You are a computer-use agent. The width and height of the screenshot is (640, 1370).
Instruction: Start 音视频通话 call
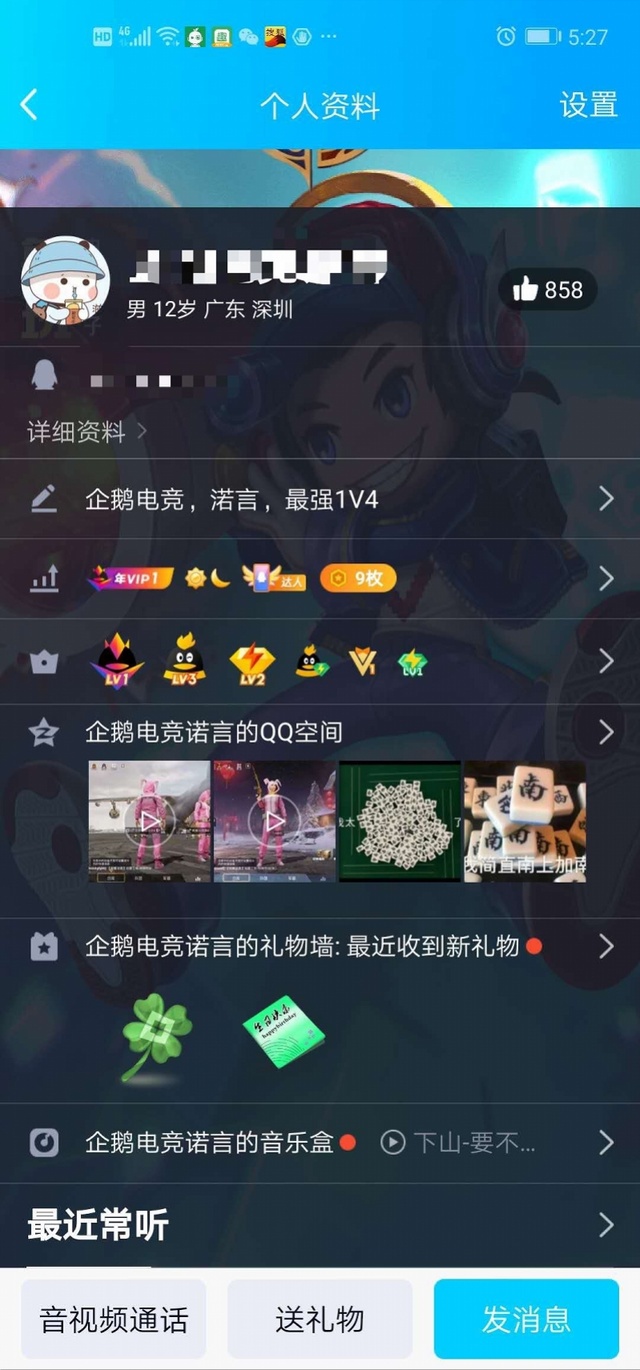[x=114, y=1319]
